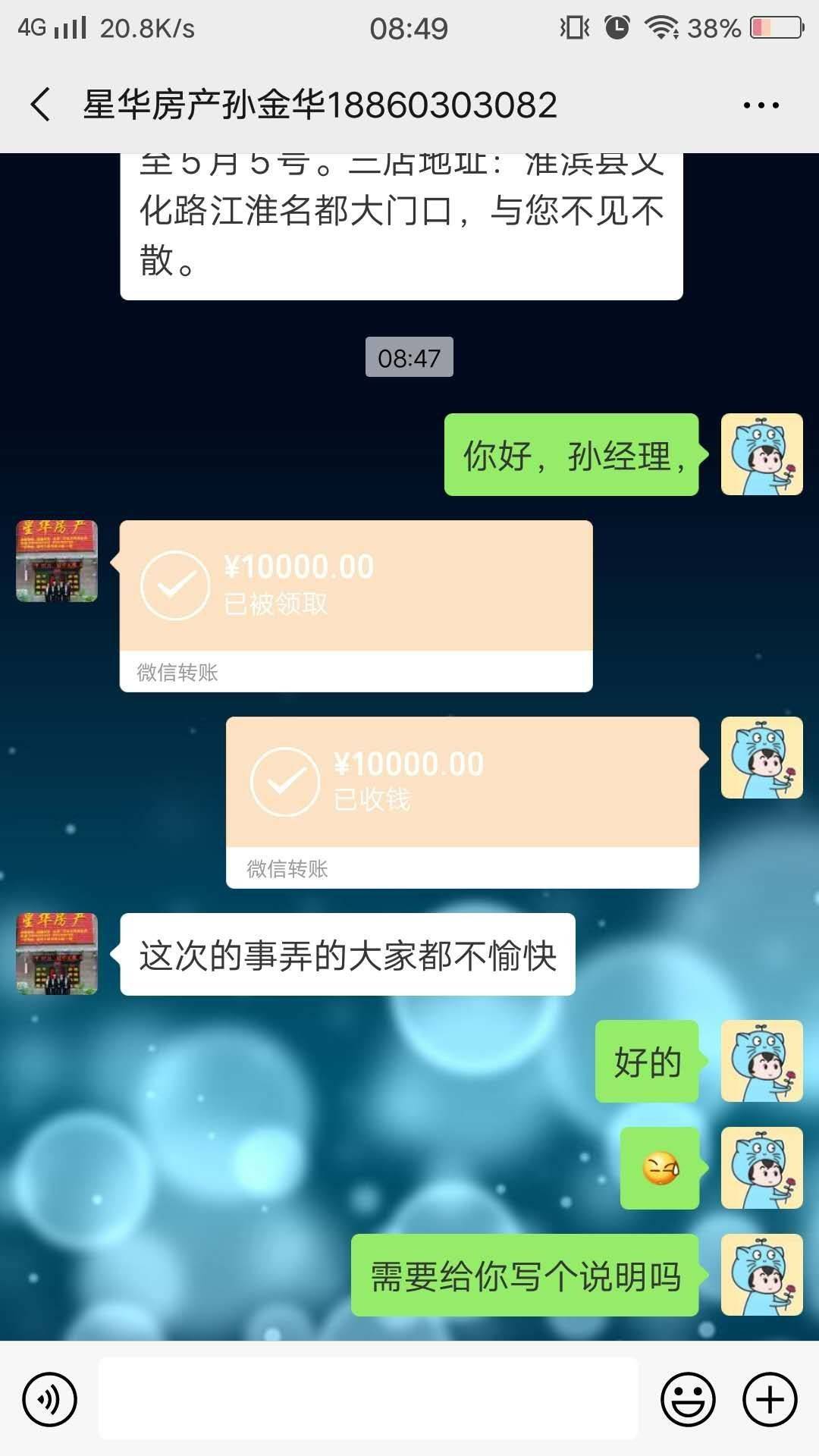This screenshot has width=819, height=1456.
Task: Switch to voice message input
Action: pyautogui.click(x=49, y=1399)
